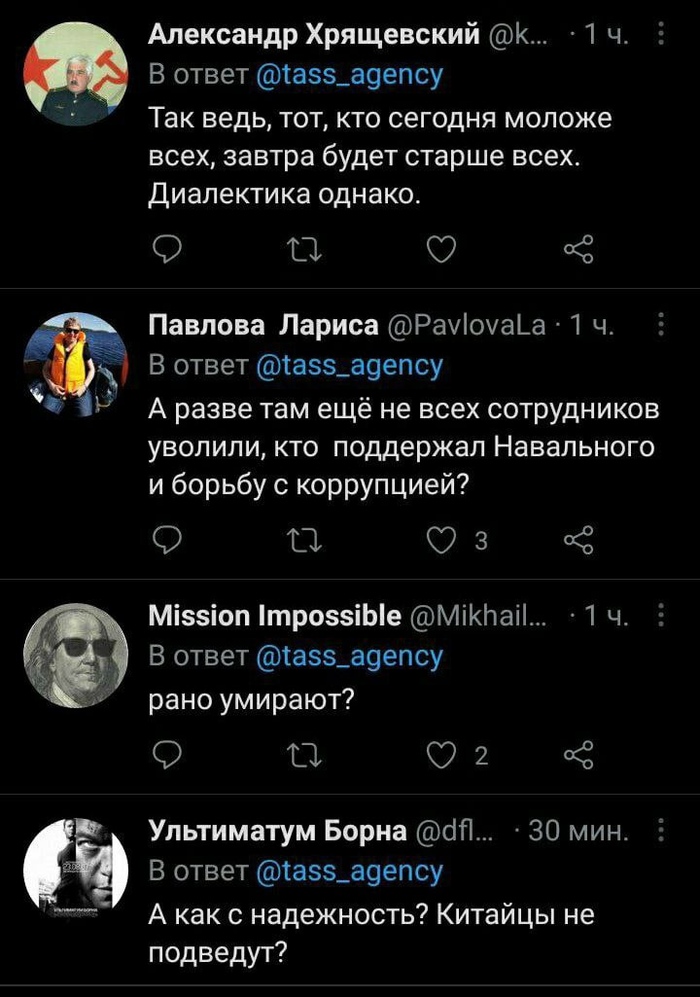700x997 pixels.
Task: Open Павлова Лариса's profile picture
Action: point(75,364)
